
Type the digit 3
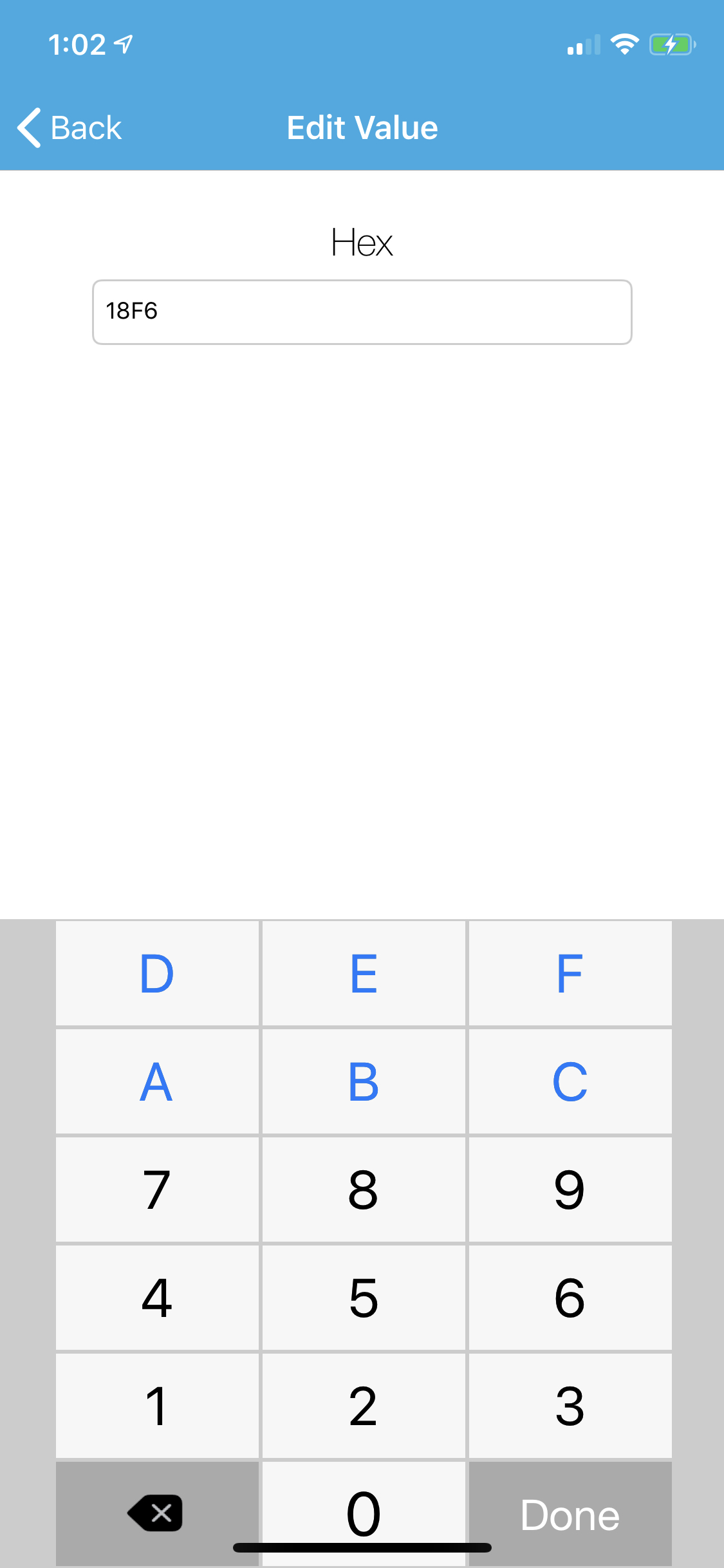point(570,1405)
